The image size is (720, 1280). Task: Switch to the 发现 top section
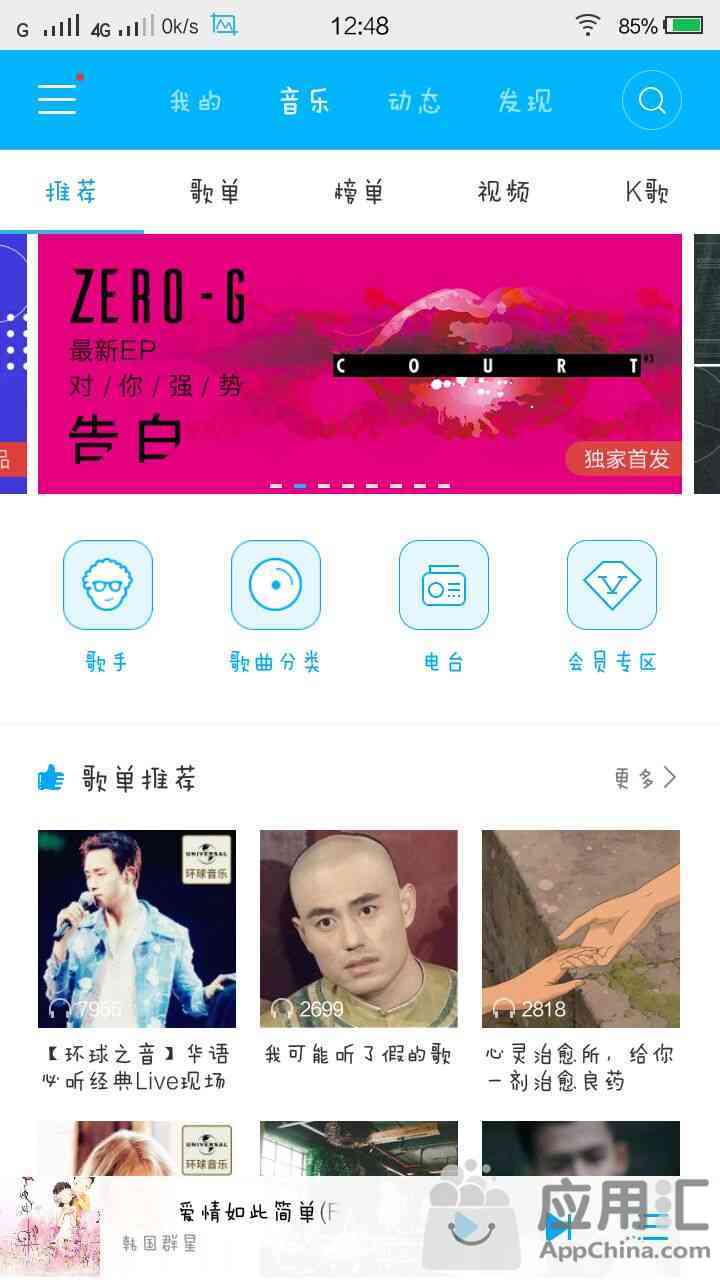[525, 101]
